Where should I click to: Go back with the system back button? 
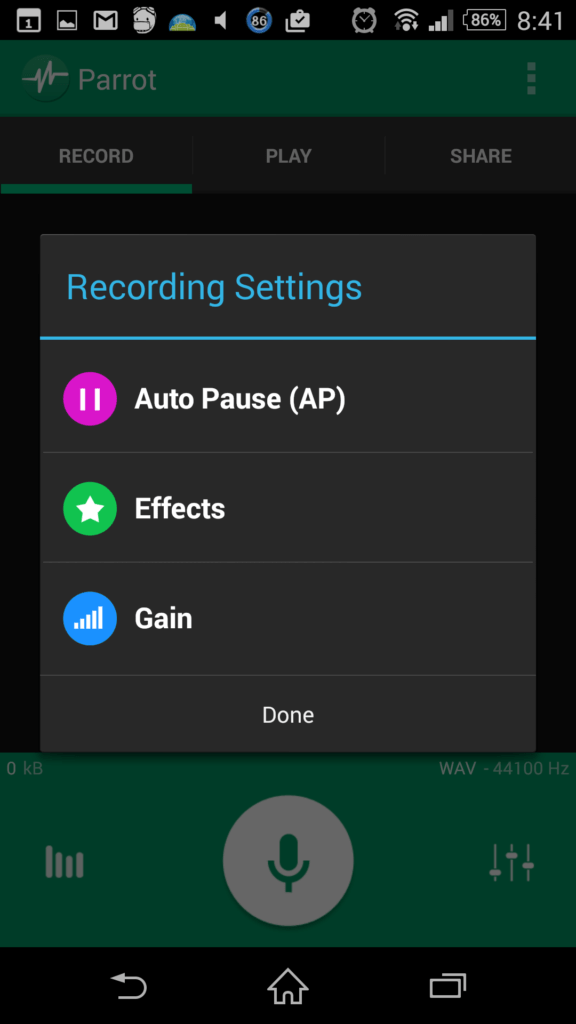coord(129,985)
